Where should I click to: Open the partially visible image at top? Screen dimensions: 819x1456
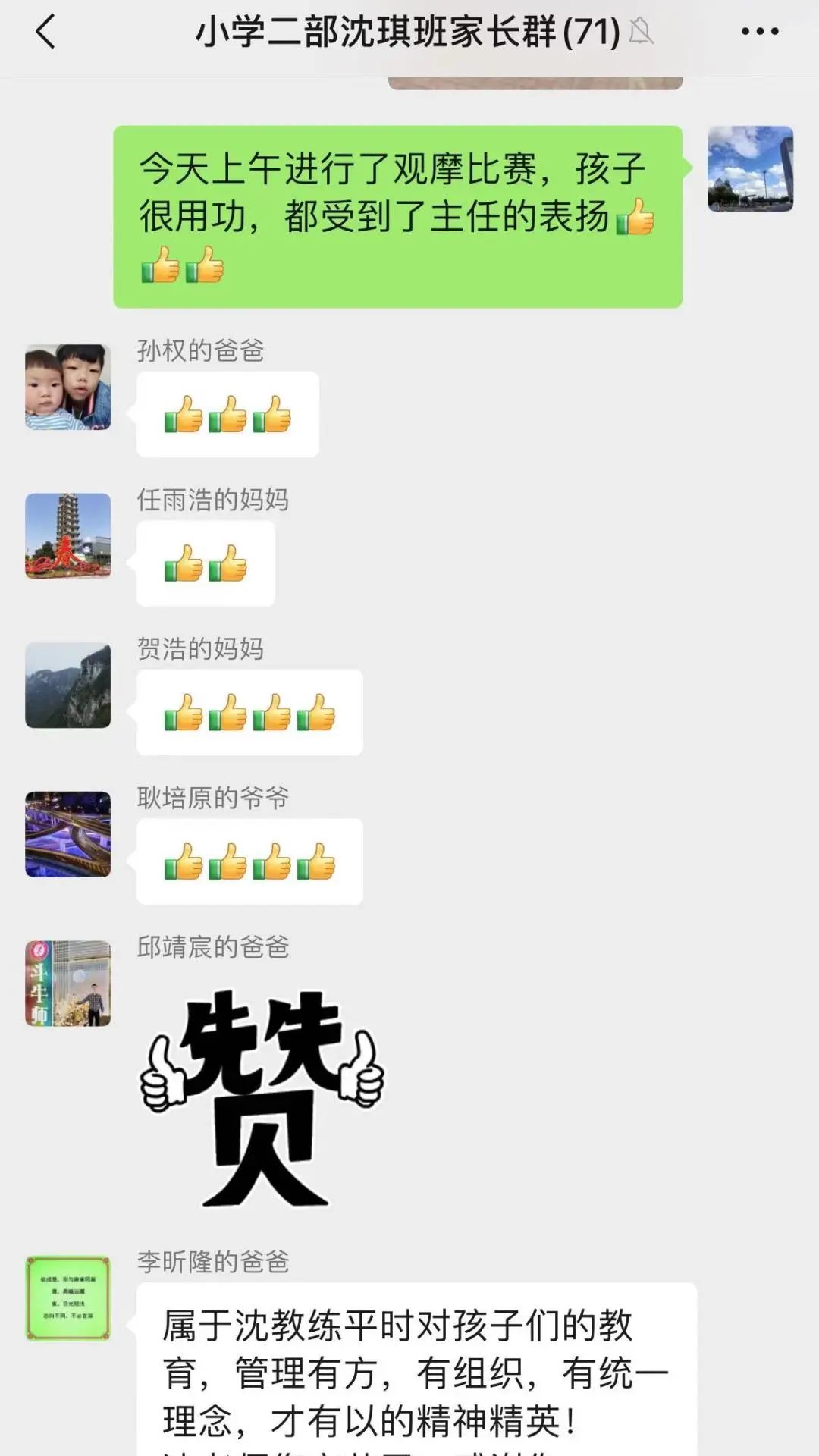[x=535, y=83]
